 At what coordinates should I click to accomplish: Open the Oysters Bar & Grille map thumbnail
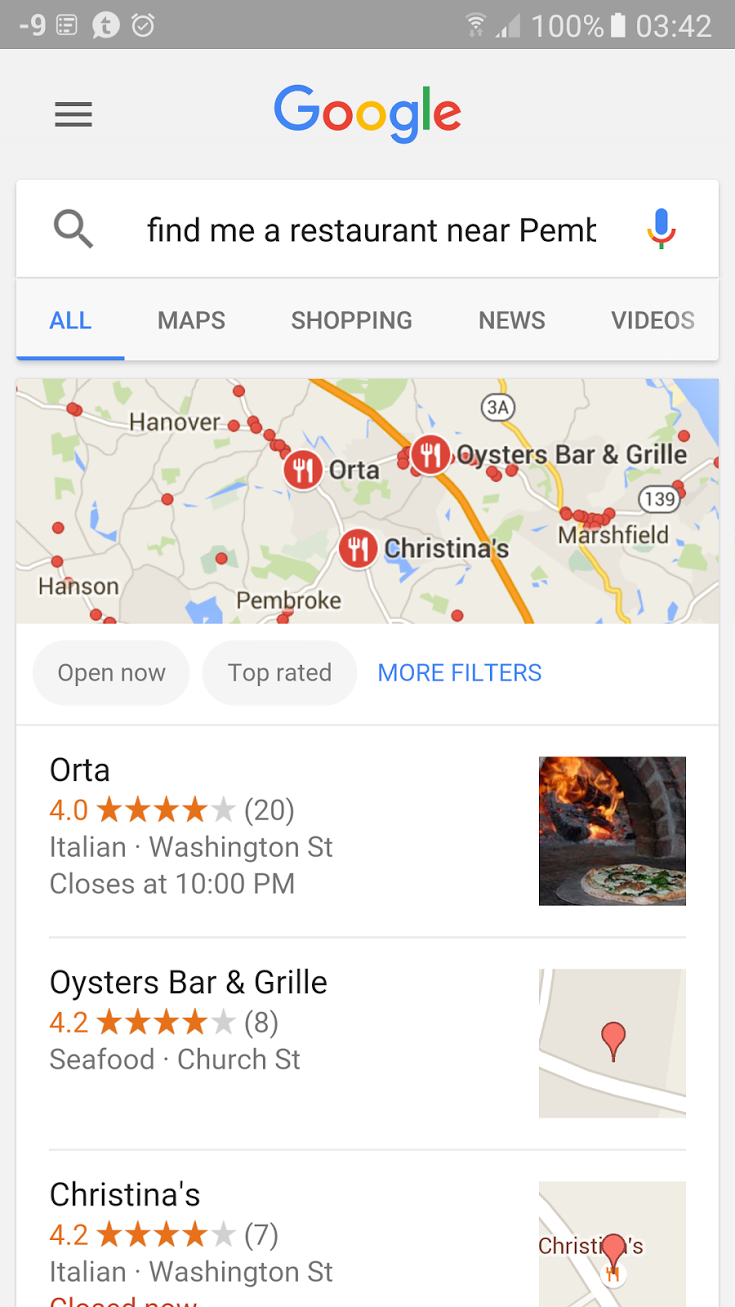tap(612, 1043)
